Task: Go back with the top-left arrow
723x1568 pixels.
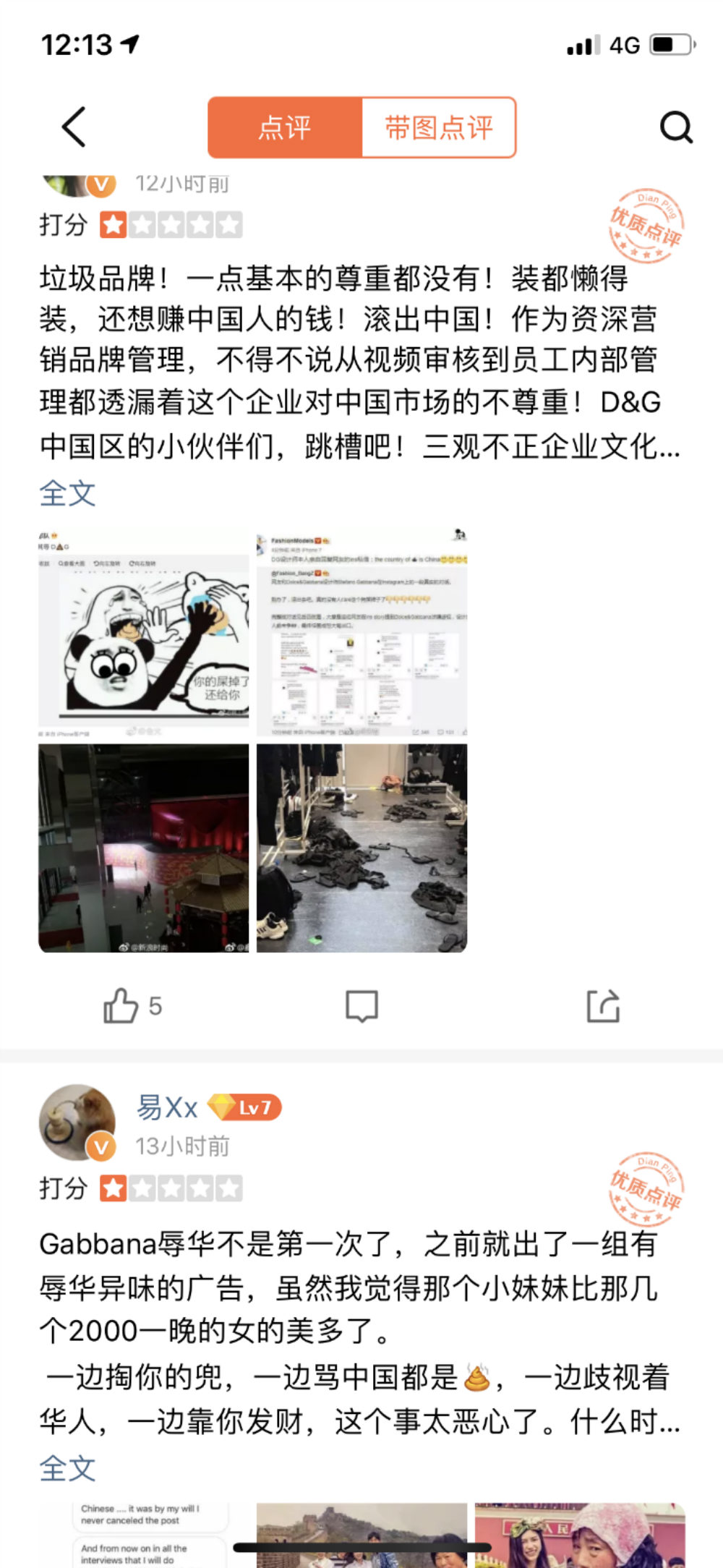Action: pyautogui.click(x=74, y=127)
